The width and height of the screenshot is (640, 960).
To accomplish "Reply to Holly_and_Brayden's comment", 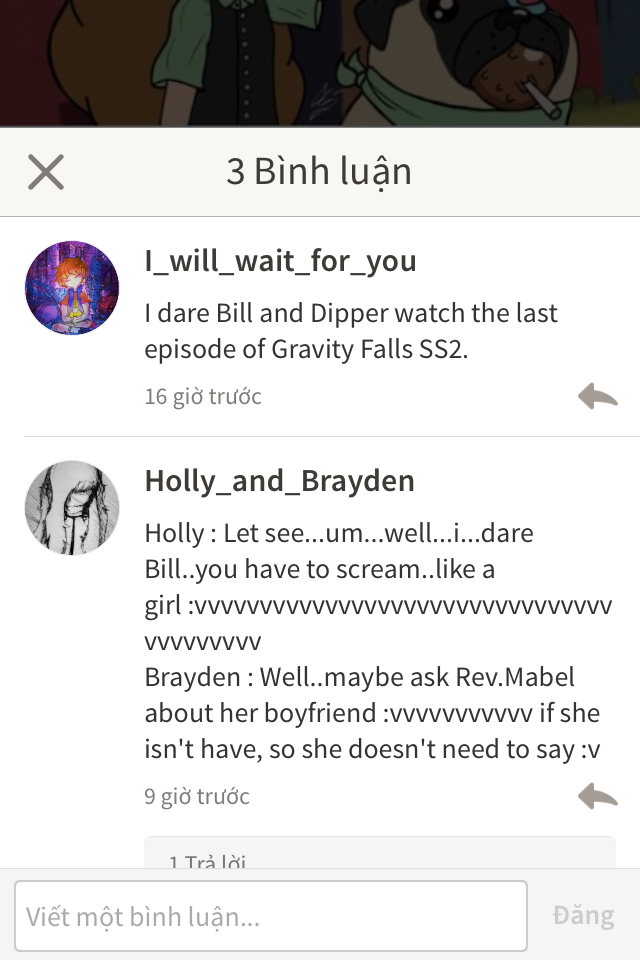I will 597,796.
